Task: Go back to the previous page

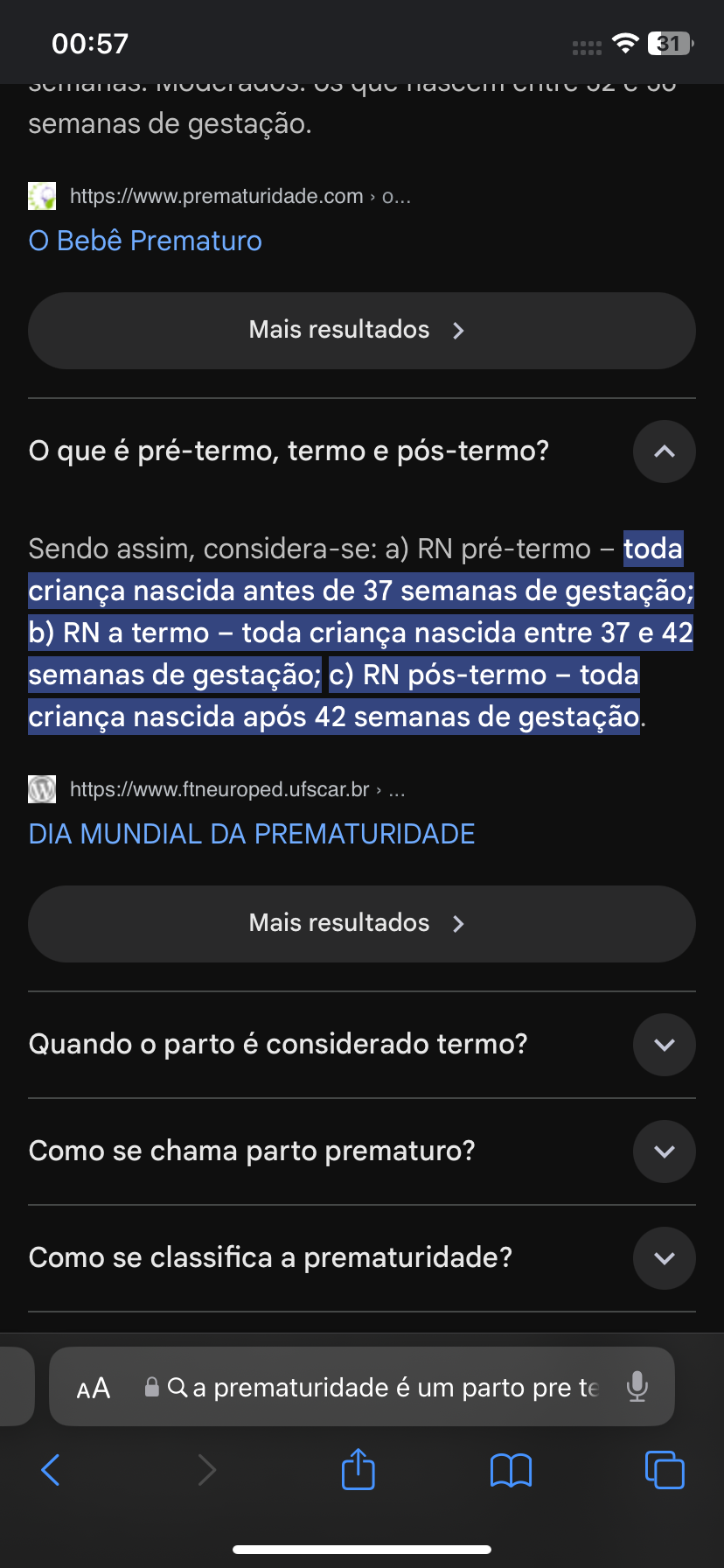Action: click(51, 1470)
